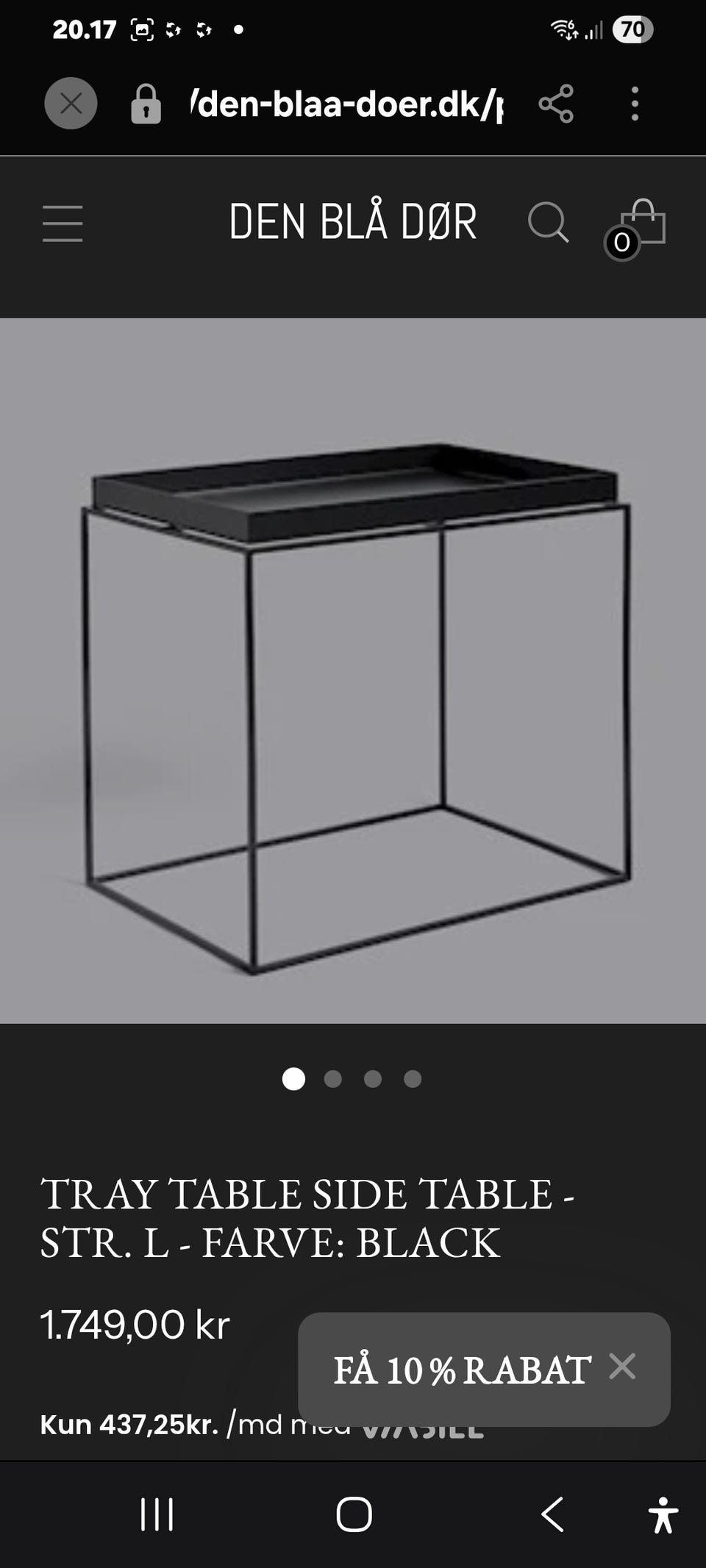This screenshot has width=706, height=1568.
Task: Open the shop search
Action: 549,222
